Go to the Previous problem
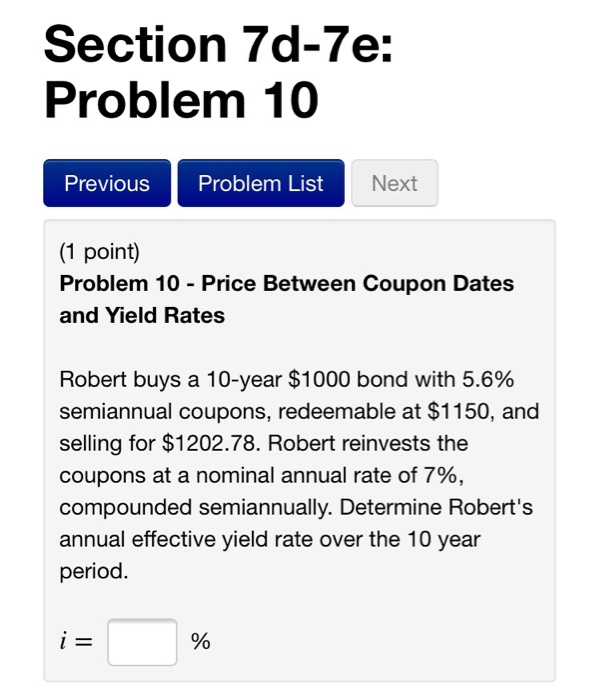 tap(107, 184)
